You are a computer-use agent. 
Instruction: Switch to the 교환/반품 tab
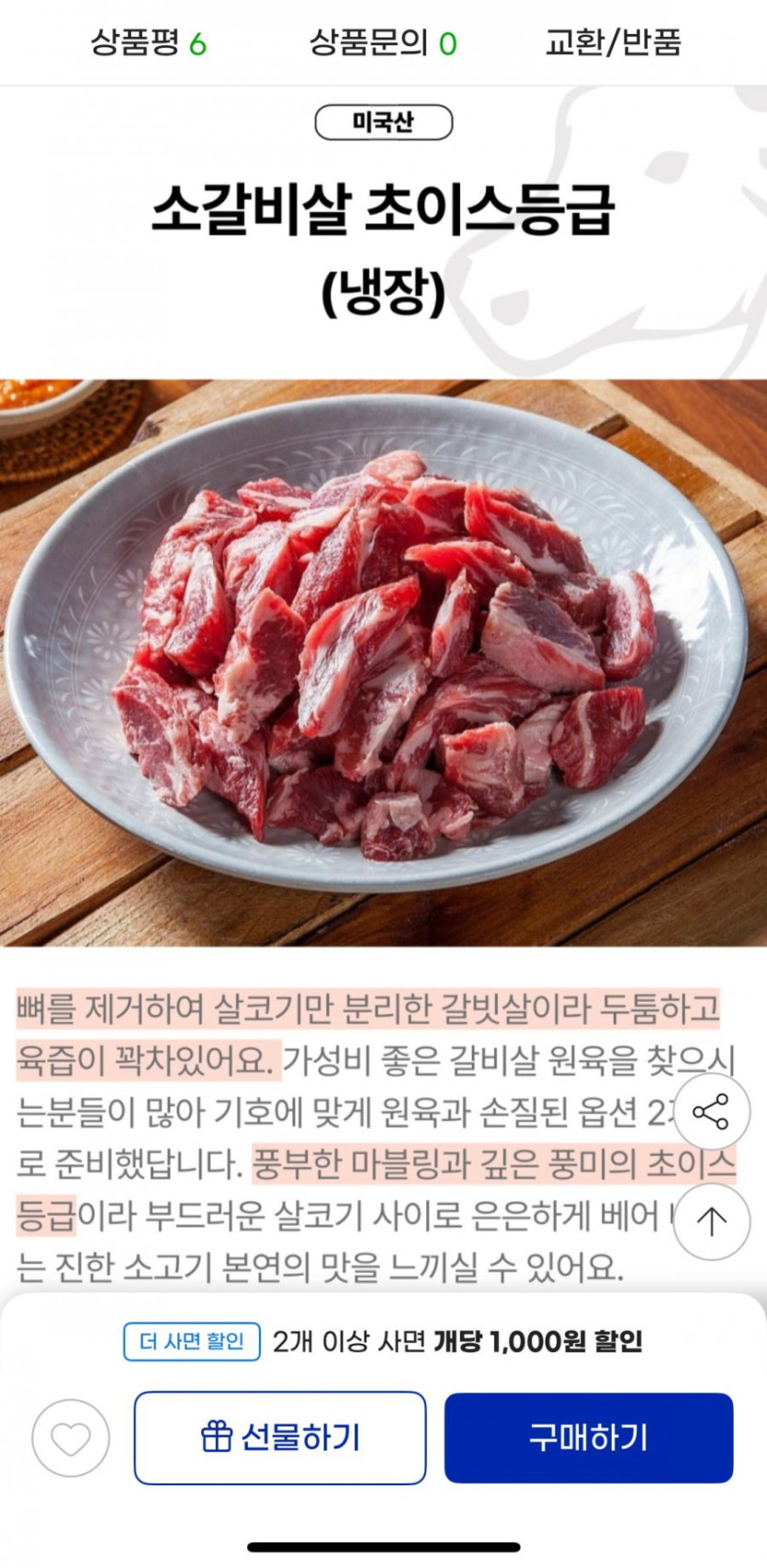click(x=614, y=42)
